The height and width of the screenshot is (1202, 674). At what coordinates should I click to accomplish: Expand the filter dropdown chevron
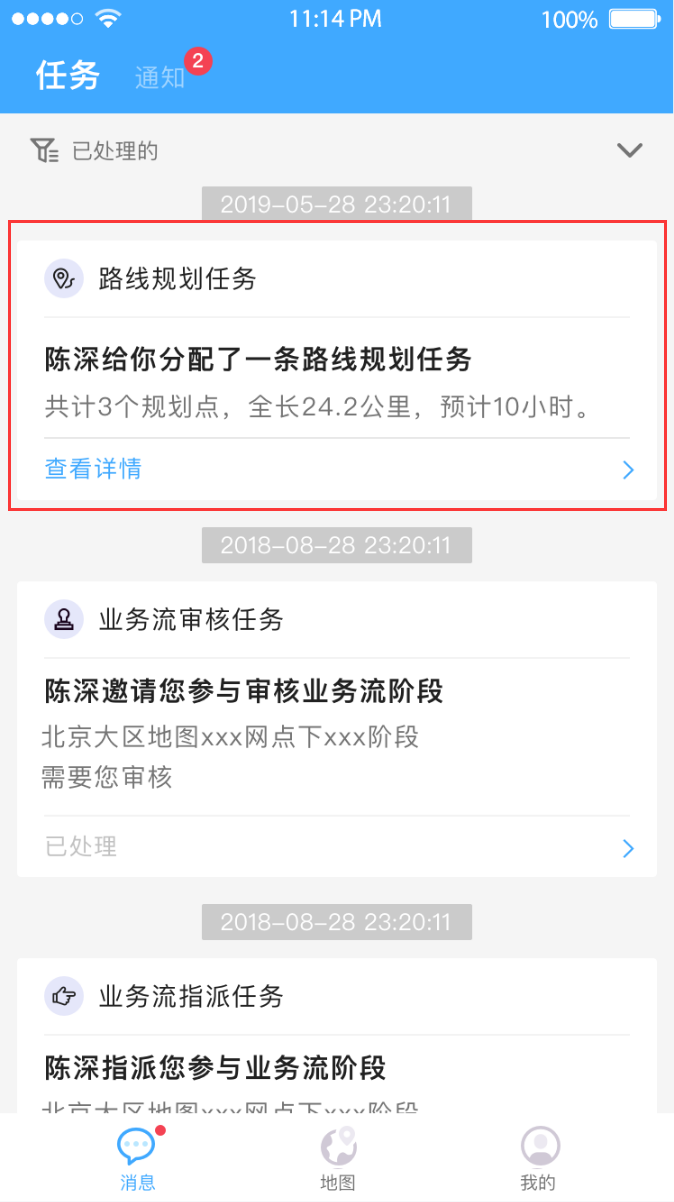coord(629,151)
